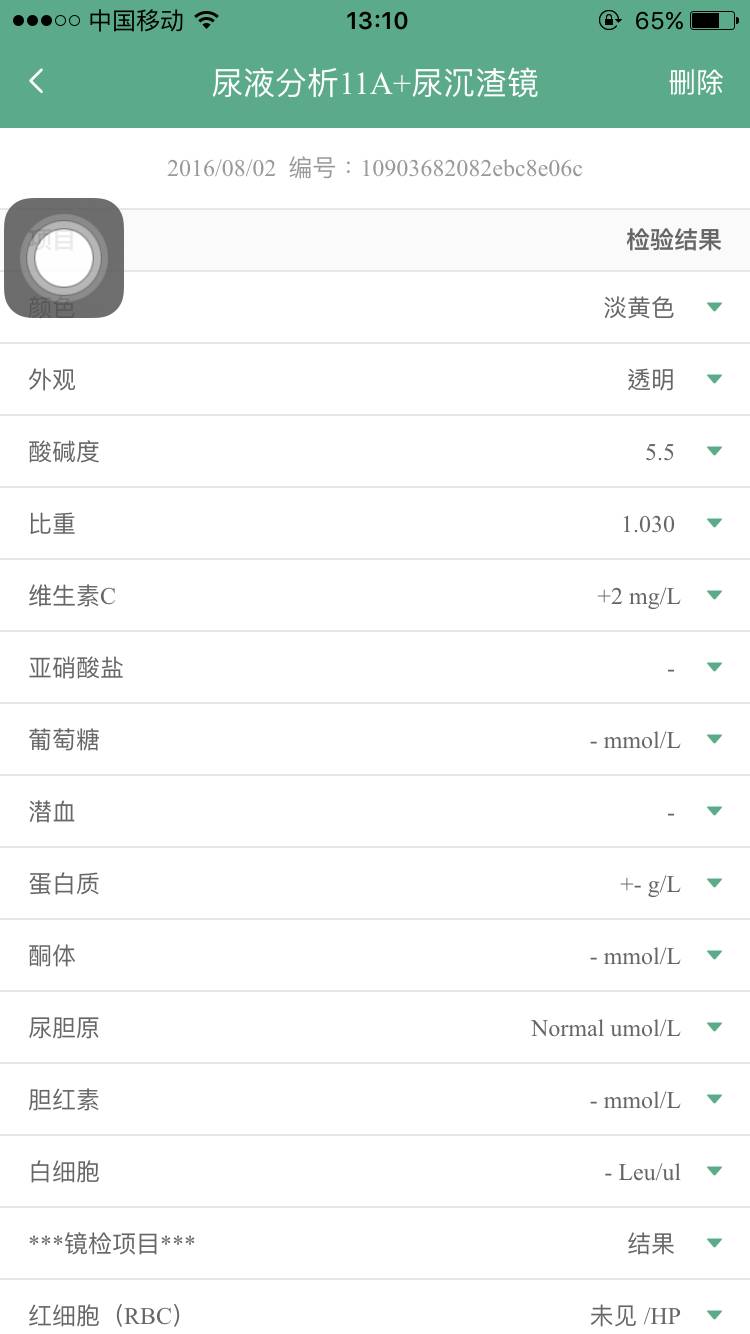Image resolution: width=750 pixels, height=1334 pixels.
Task: Open the 外观 result dropdown
Action: point(714,379)
